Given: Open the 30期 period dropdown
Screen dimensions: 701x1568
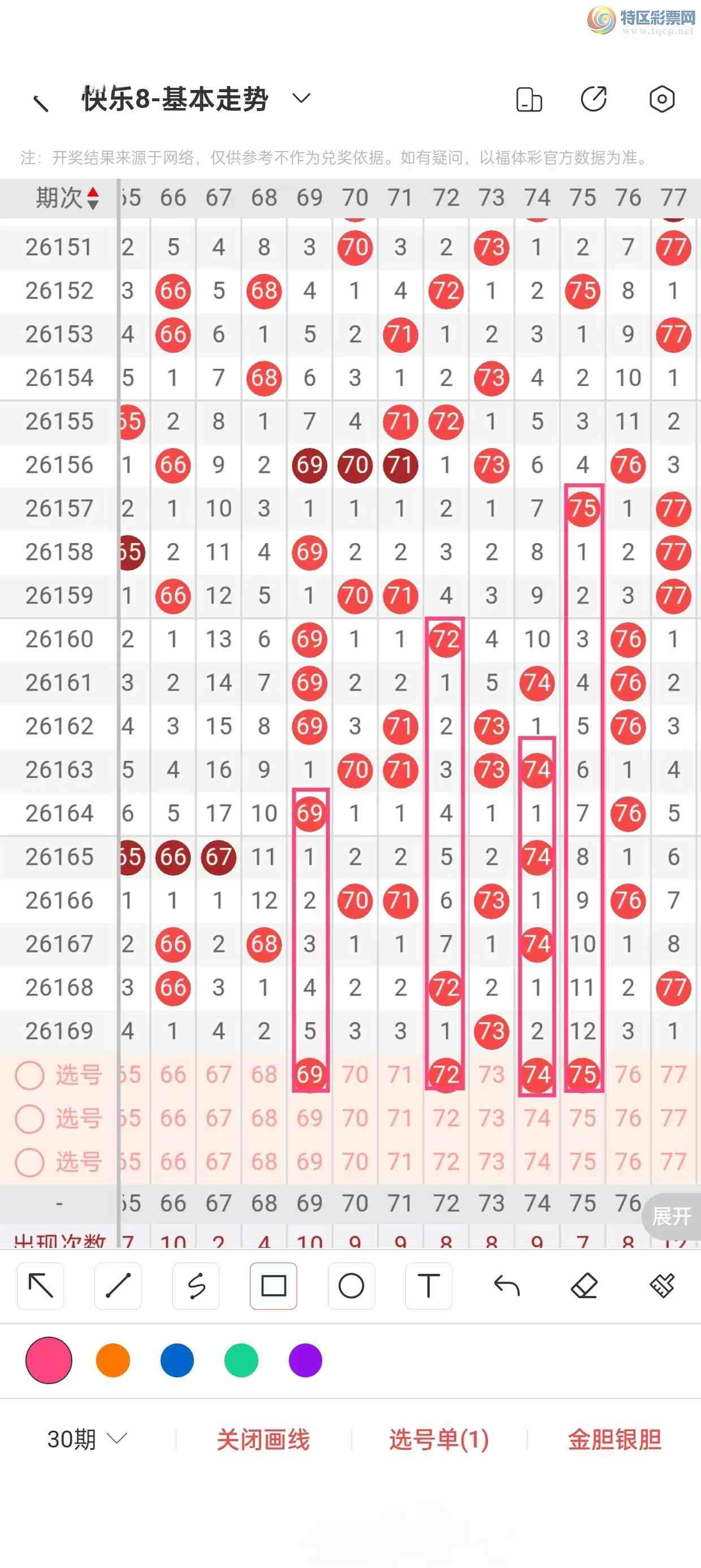Looking at the screenshot, I should pyautogui.click(x=87, y=1440).
